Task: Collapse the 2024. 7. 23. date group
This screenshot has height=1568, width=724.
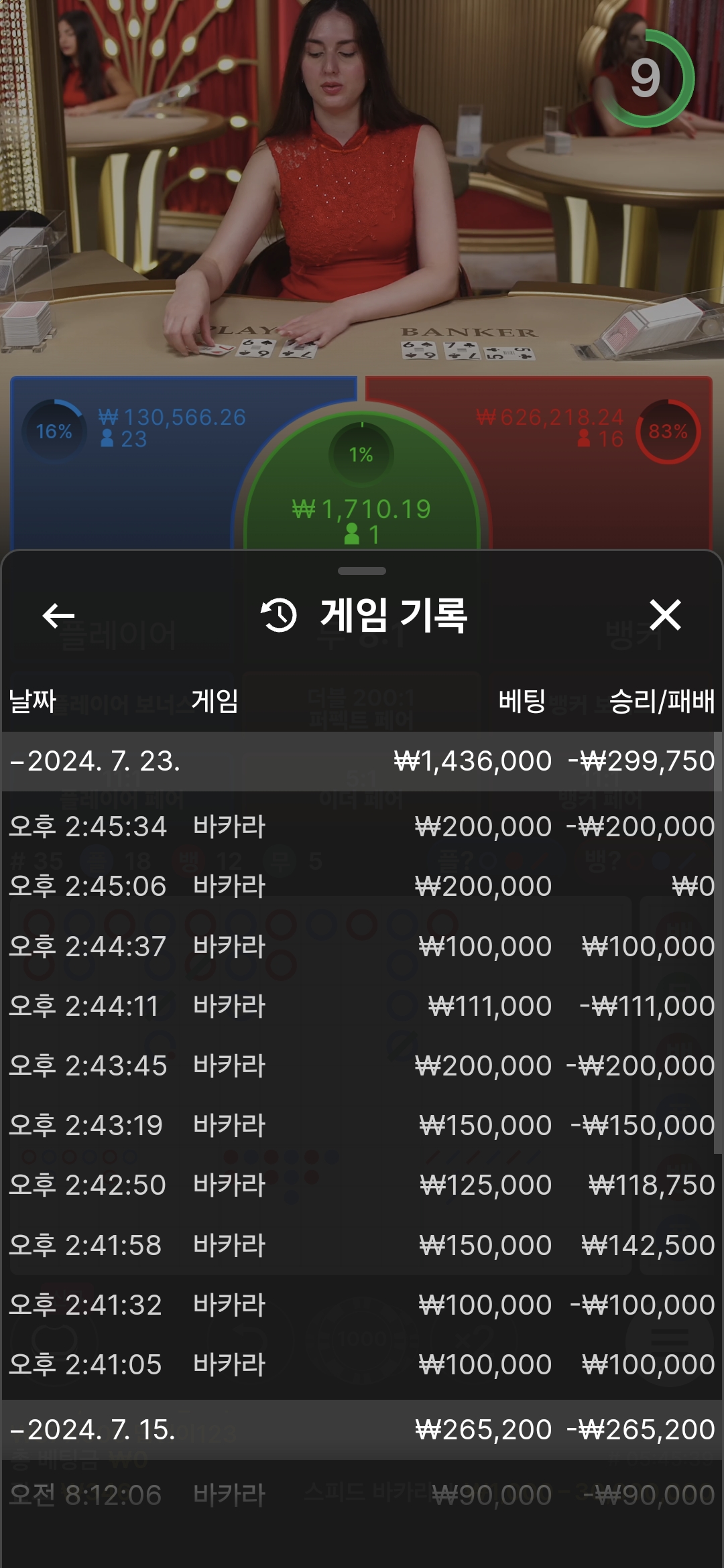Action: click(x=94, y=761)
